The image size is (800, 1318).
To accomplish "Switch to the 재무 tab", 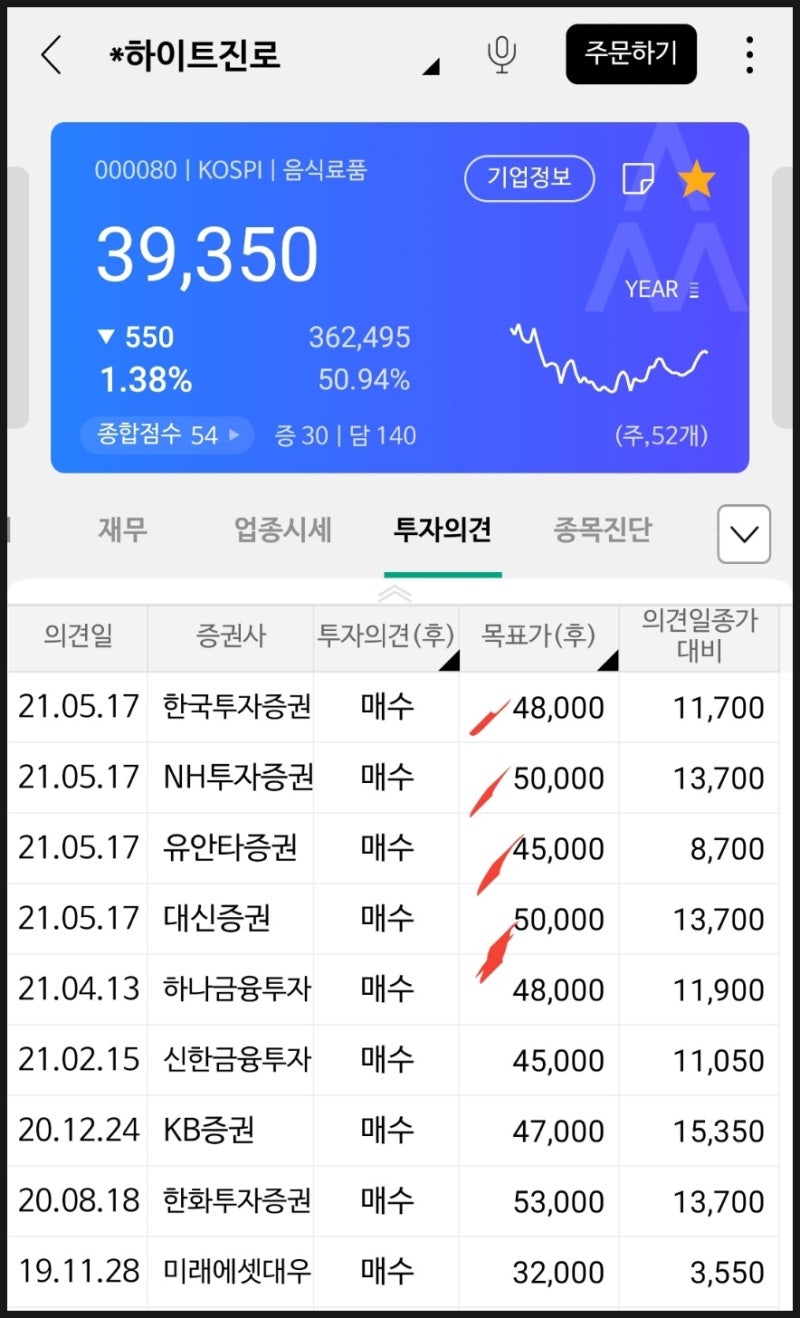I will click(120, 531).
